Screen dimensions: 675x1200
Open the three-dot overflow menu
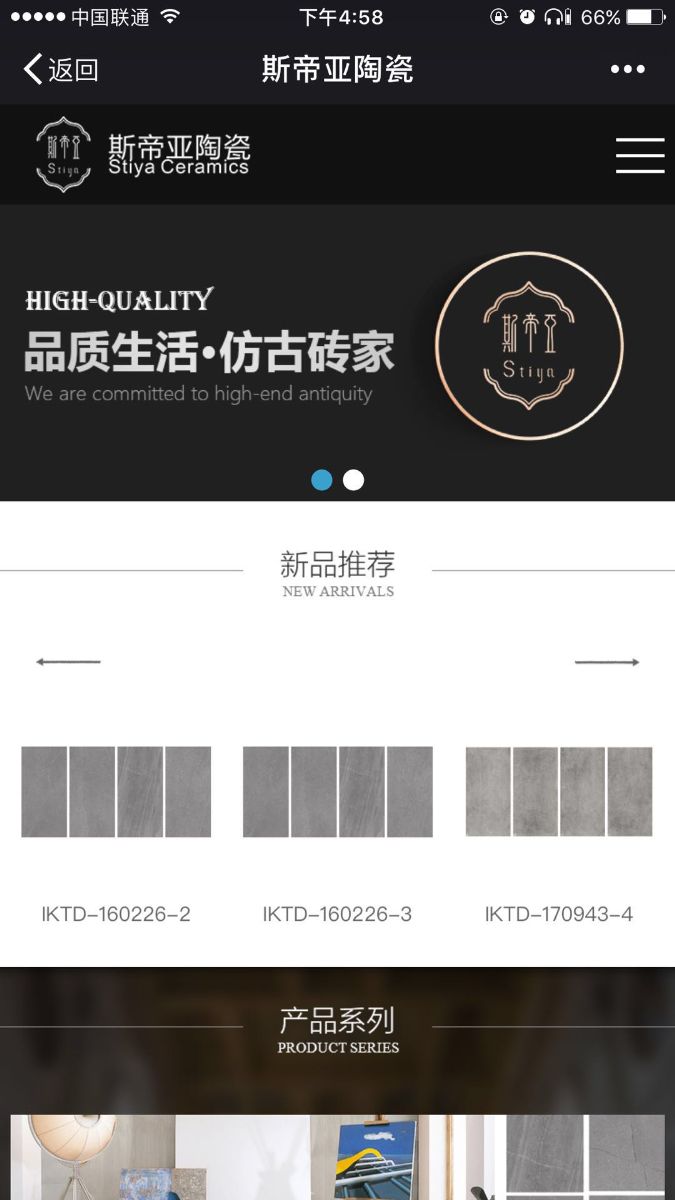click(627, 69)
